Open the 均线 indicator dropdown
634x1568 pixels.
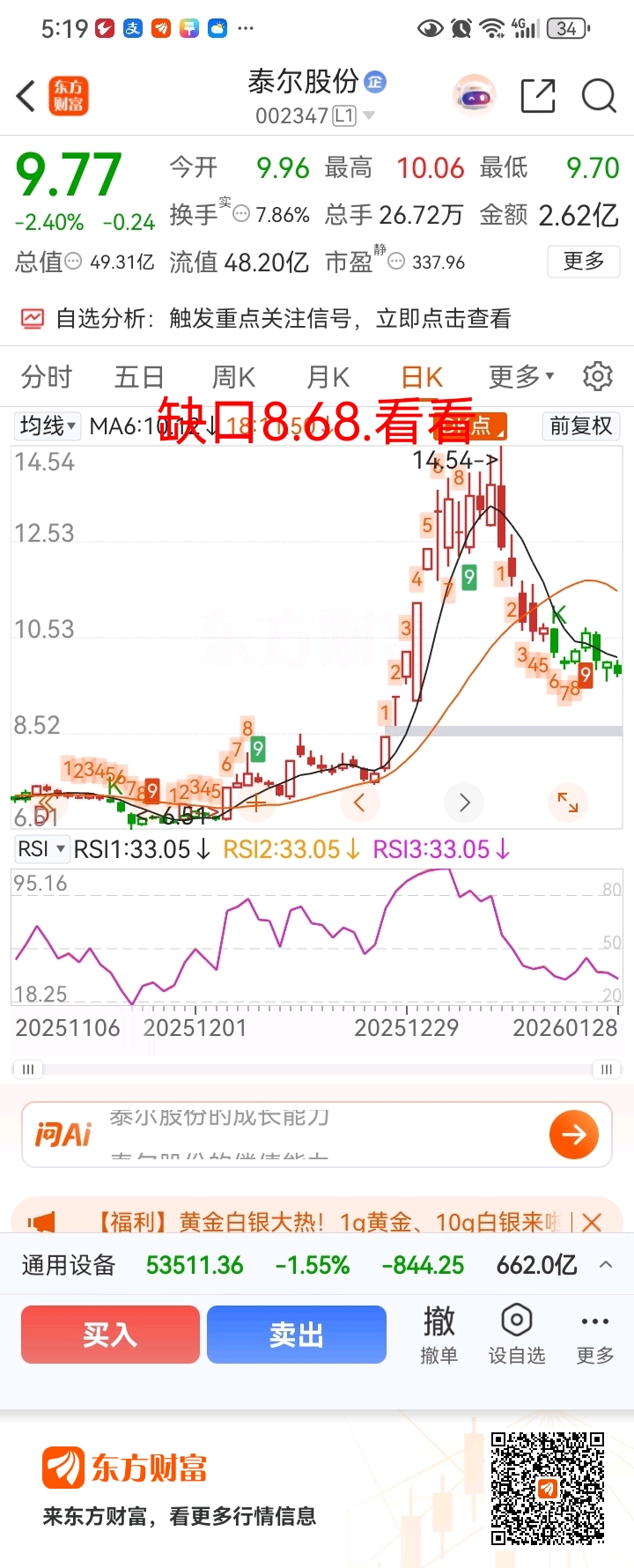pos(47,426)
